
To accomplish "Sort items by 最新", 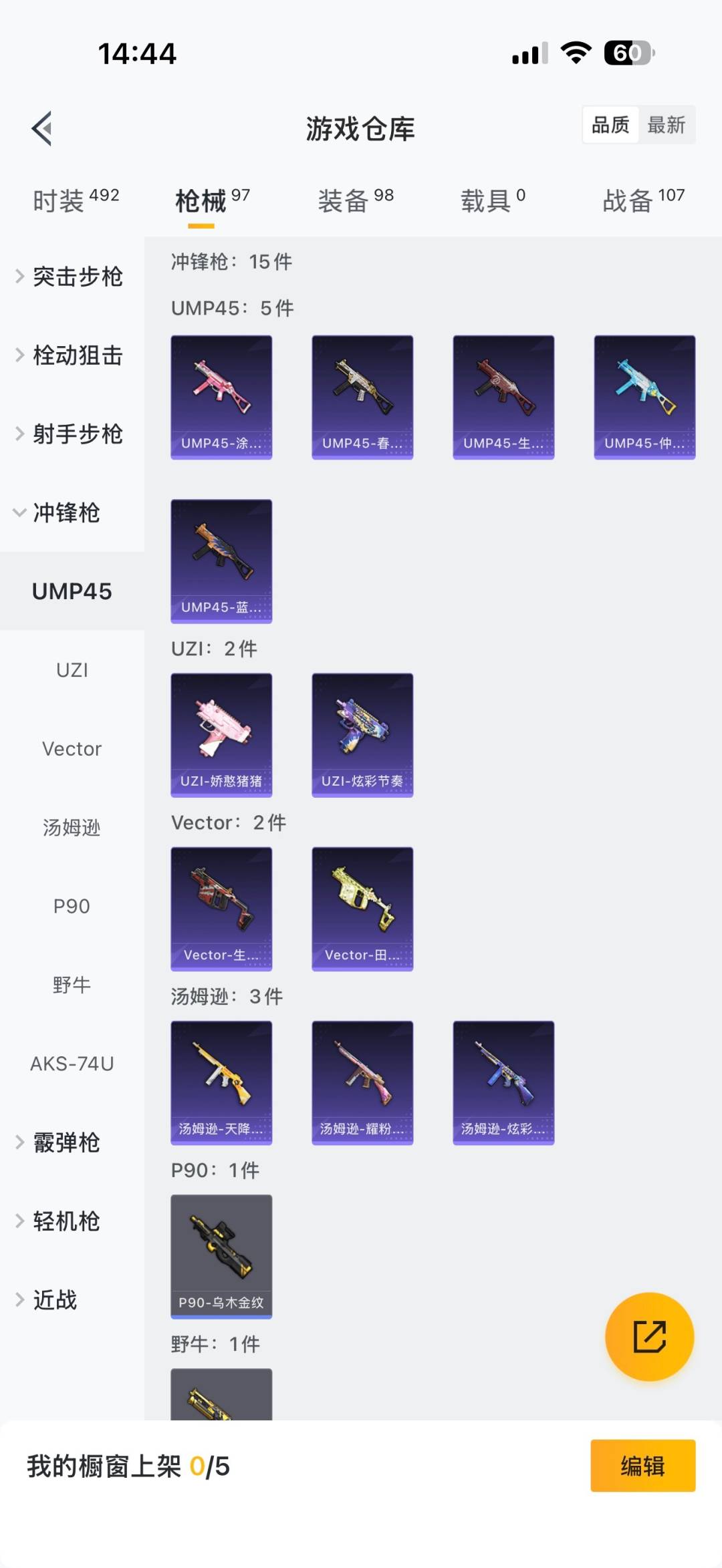I will click(x=667, y=125).
